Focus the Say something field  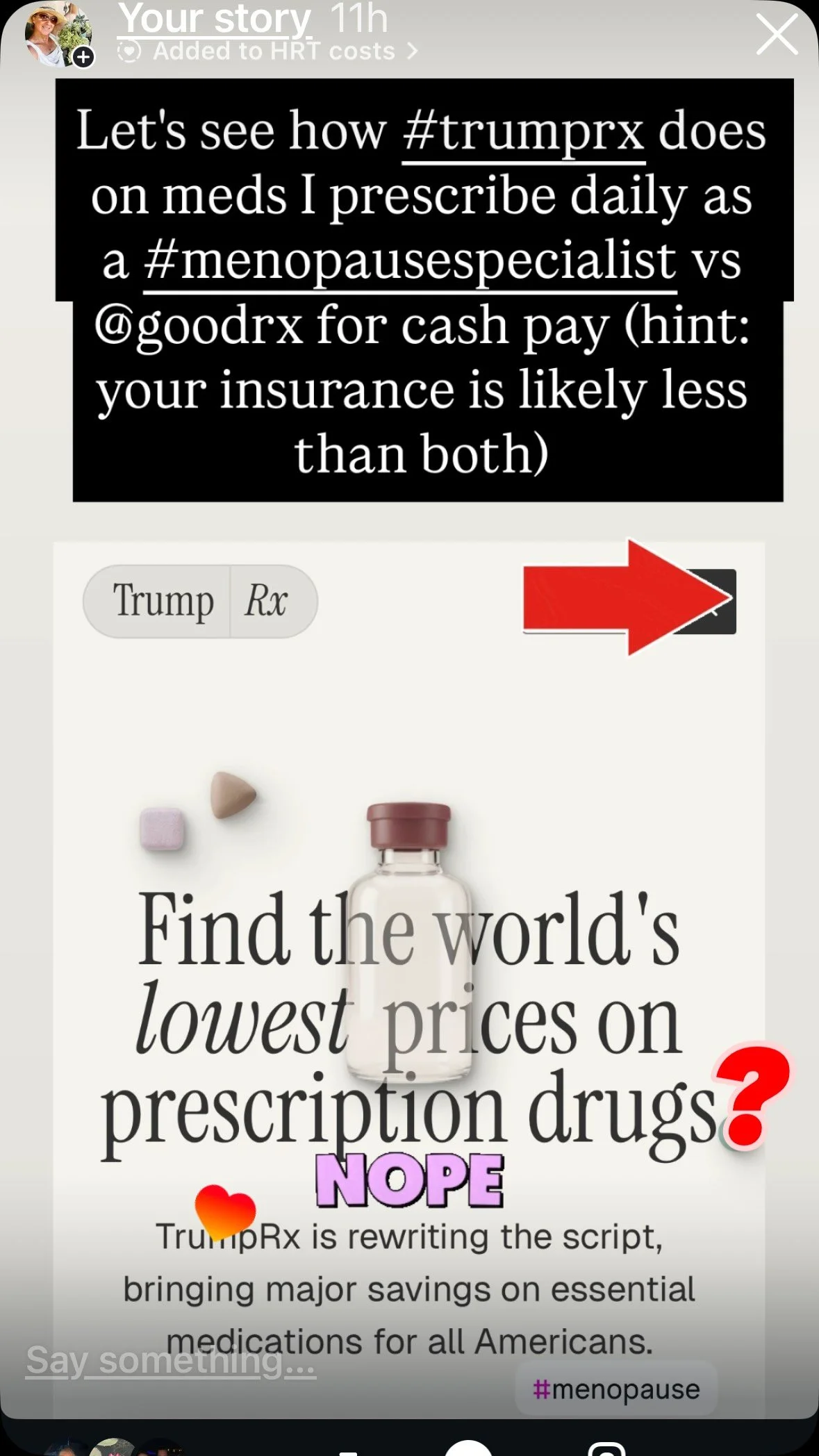tap(171, 1360)
